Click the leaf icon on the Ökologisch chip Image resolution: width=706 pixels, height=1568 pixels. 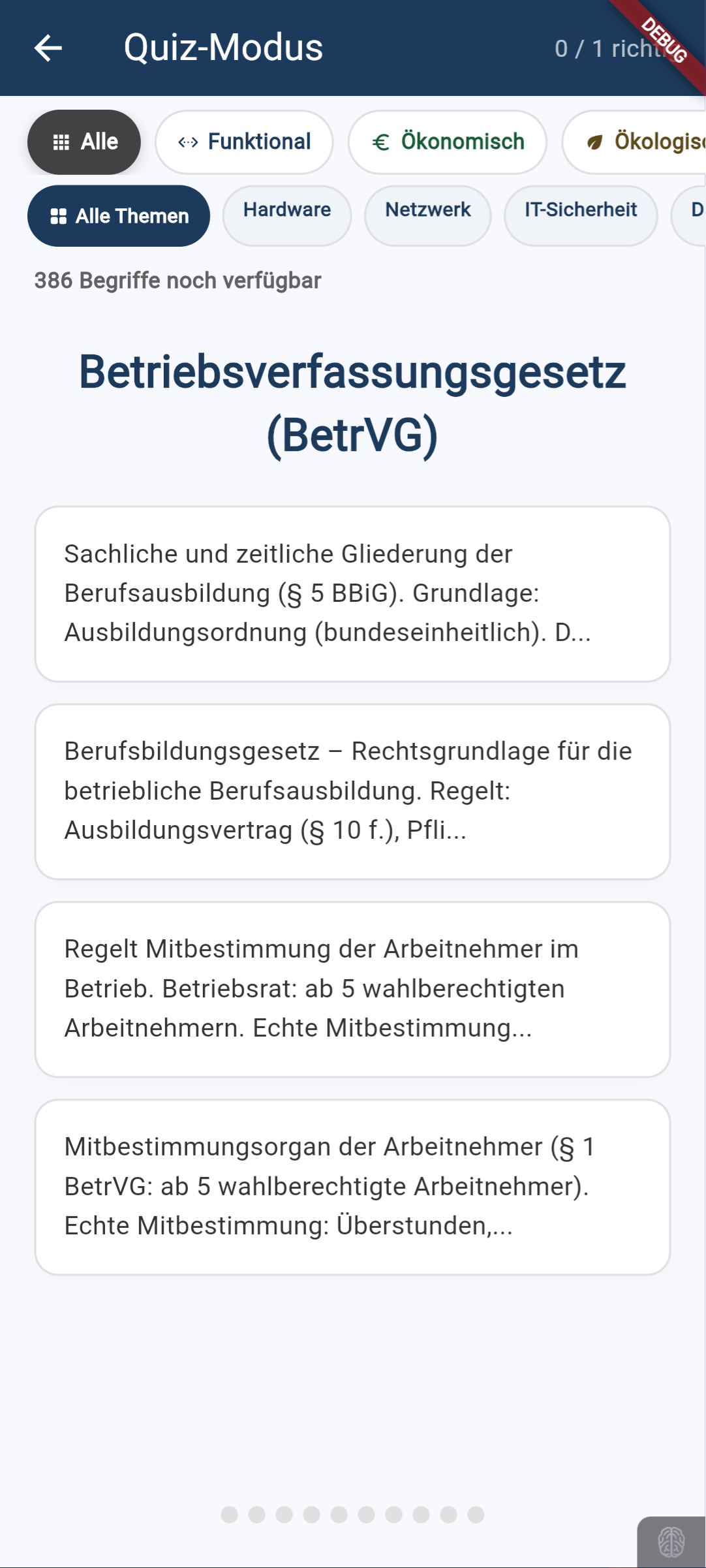(x=594, y=141)
